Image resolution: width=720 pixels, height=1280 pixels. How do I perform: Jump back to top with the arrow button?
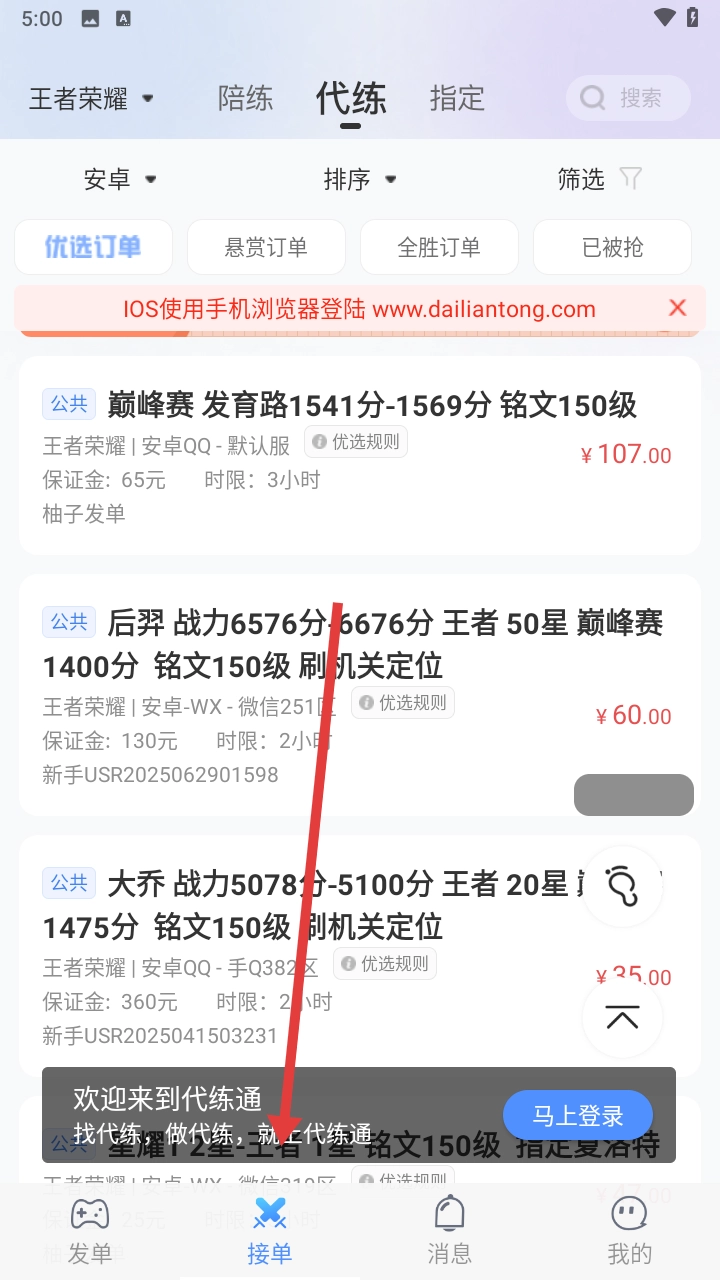[x=622, y=1018]
